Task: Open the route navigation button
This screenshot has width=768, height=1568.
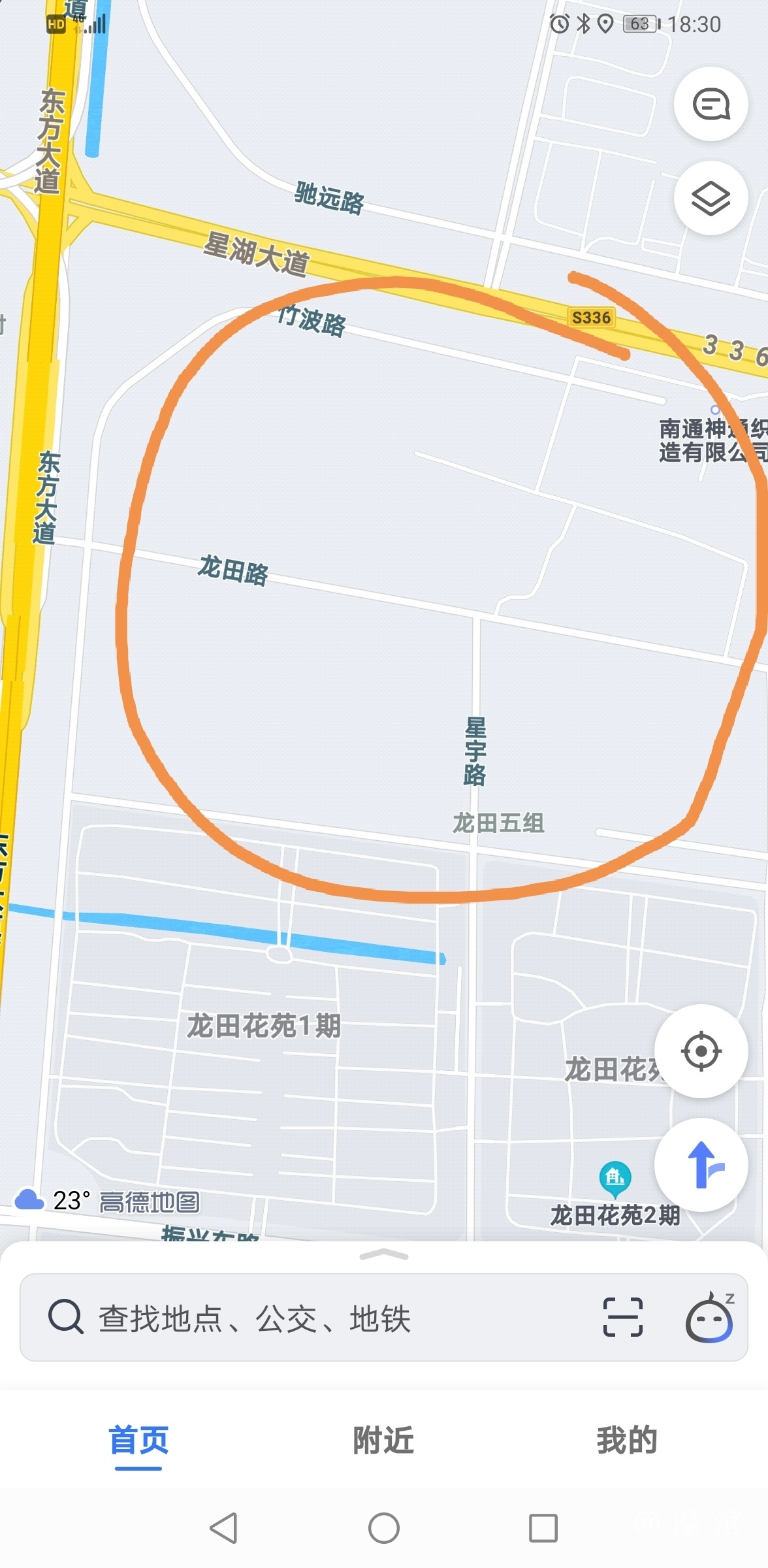Action: [x=701, y=1165]
